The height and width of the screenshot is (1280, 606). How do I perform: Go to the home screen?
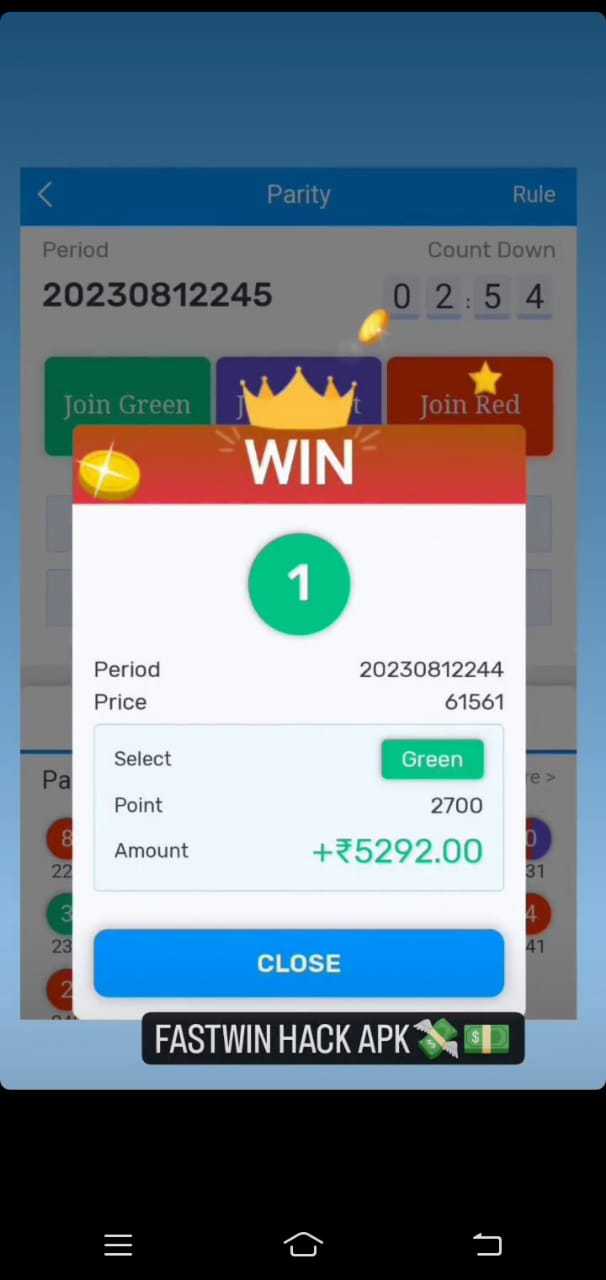pyautogui.click(x=303, y=1244)
